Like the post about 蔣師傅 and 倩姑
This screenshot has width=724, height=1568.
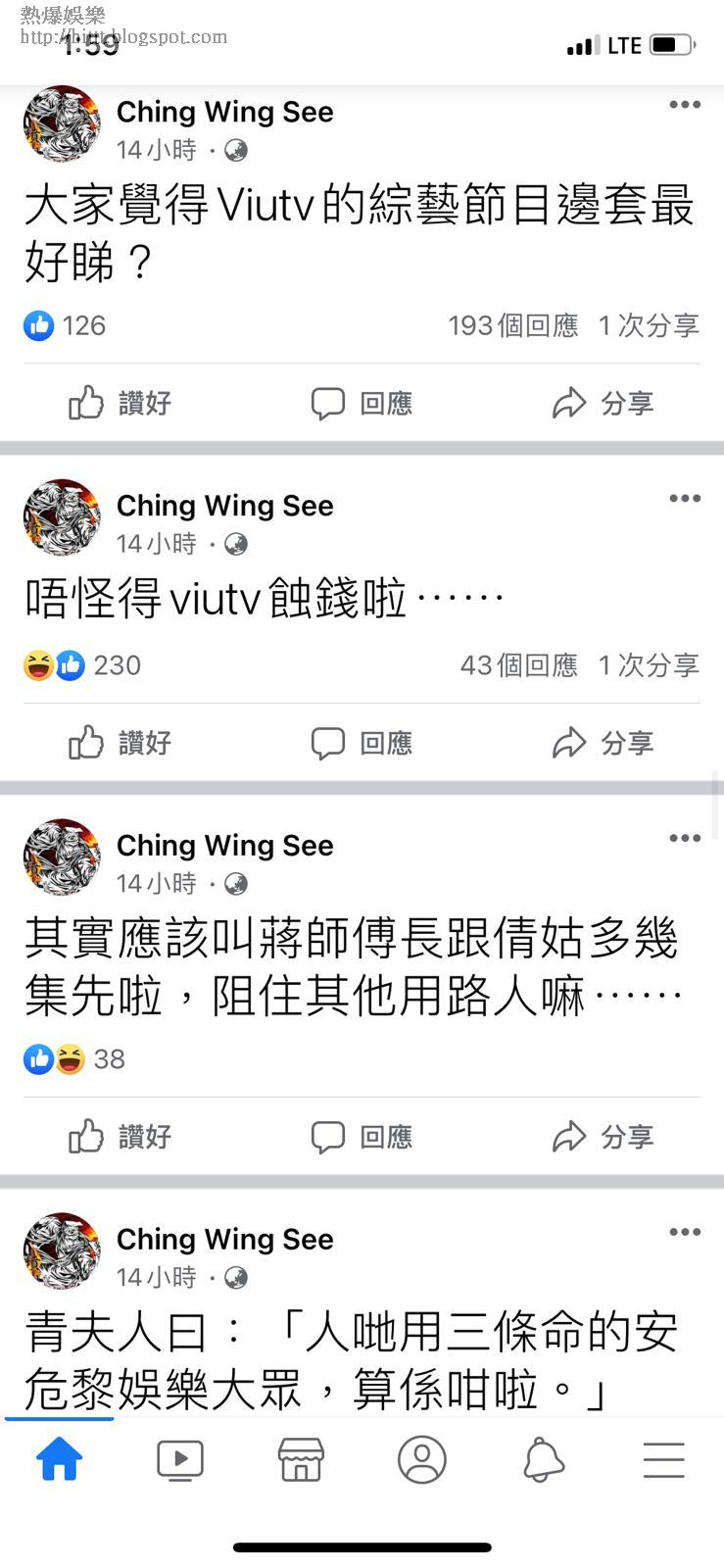pos(120,1137)
